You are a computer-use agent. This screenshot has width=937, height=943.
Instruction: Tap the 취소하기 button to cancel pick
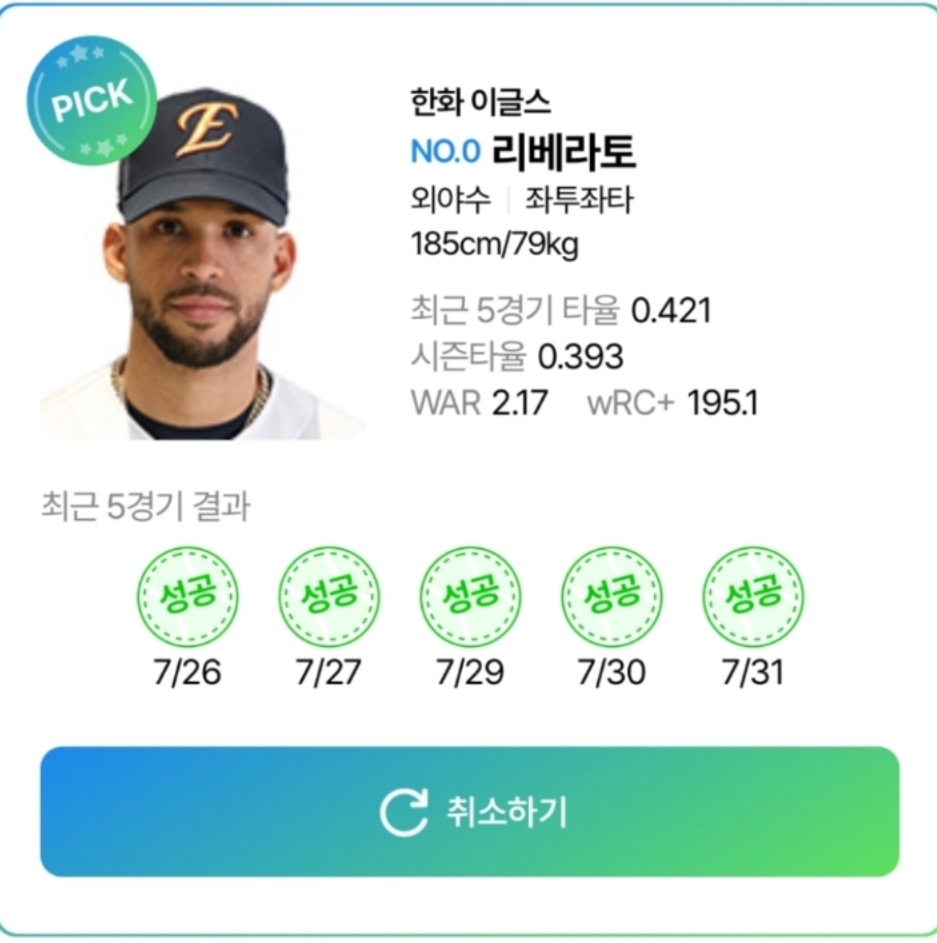tap(469, 811)
